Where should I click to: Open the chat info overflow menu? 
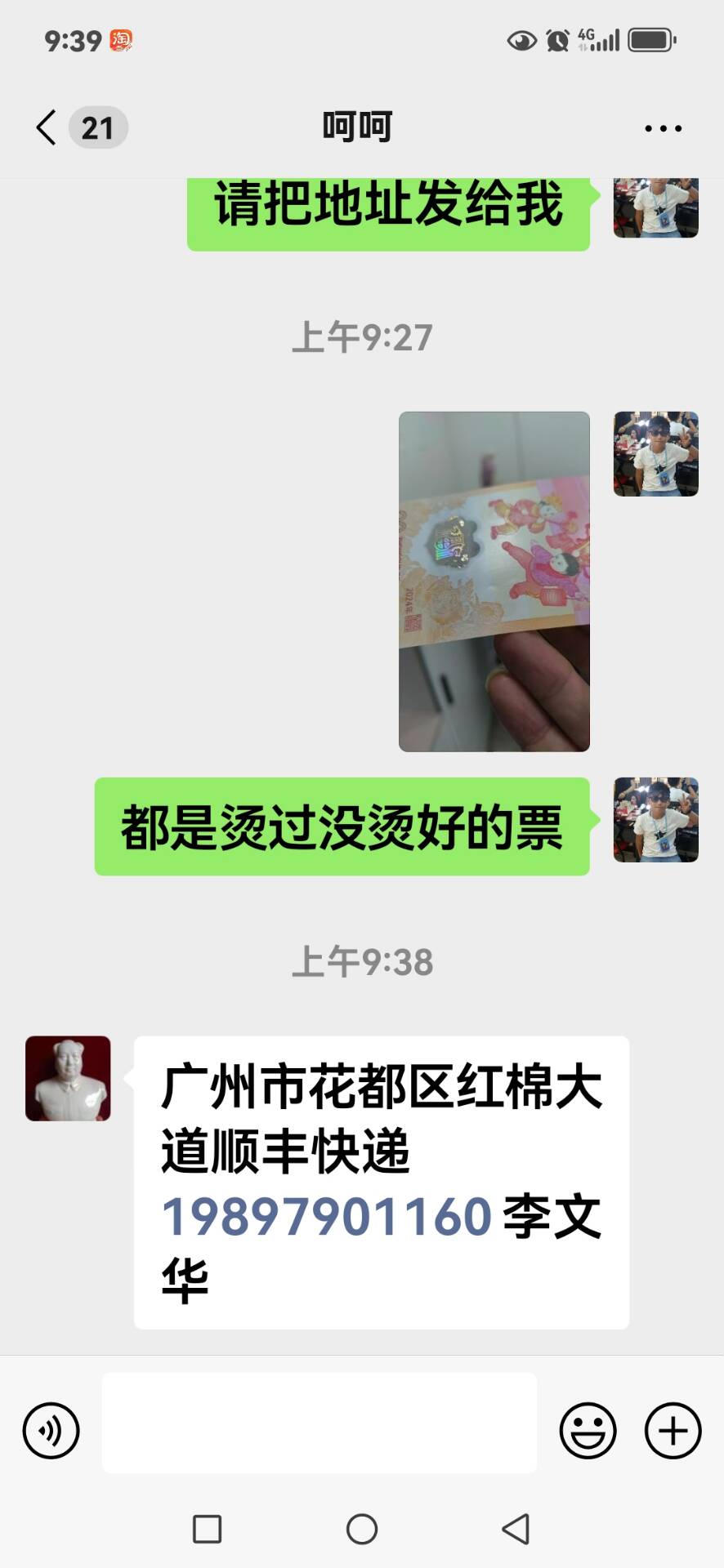point(663,128)
